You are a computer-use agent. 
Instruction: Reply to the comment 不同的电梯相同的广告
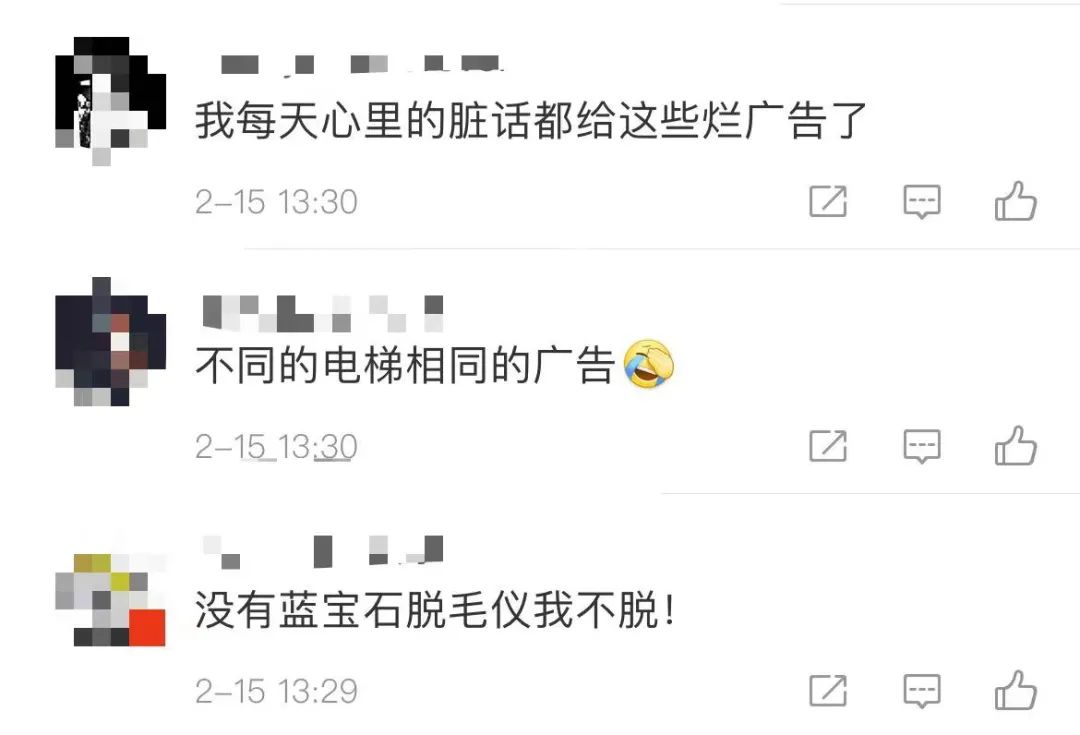[x=921, y=446]
